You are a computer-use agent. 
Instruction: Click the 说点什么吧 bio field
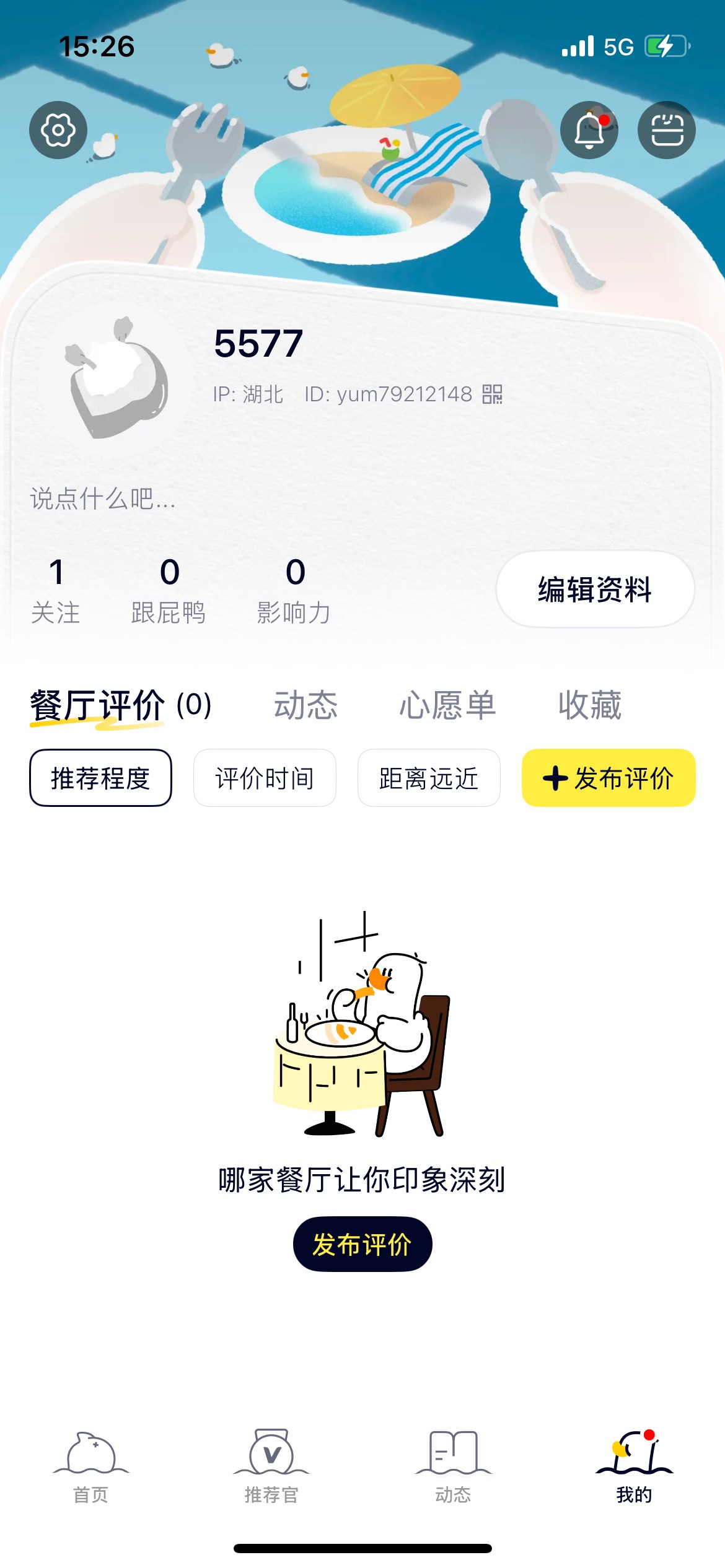pyautogui.click(x=102, y=500)
